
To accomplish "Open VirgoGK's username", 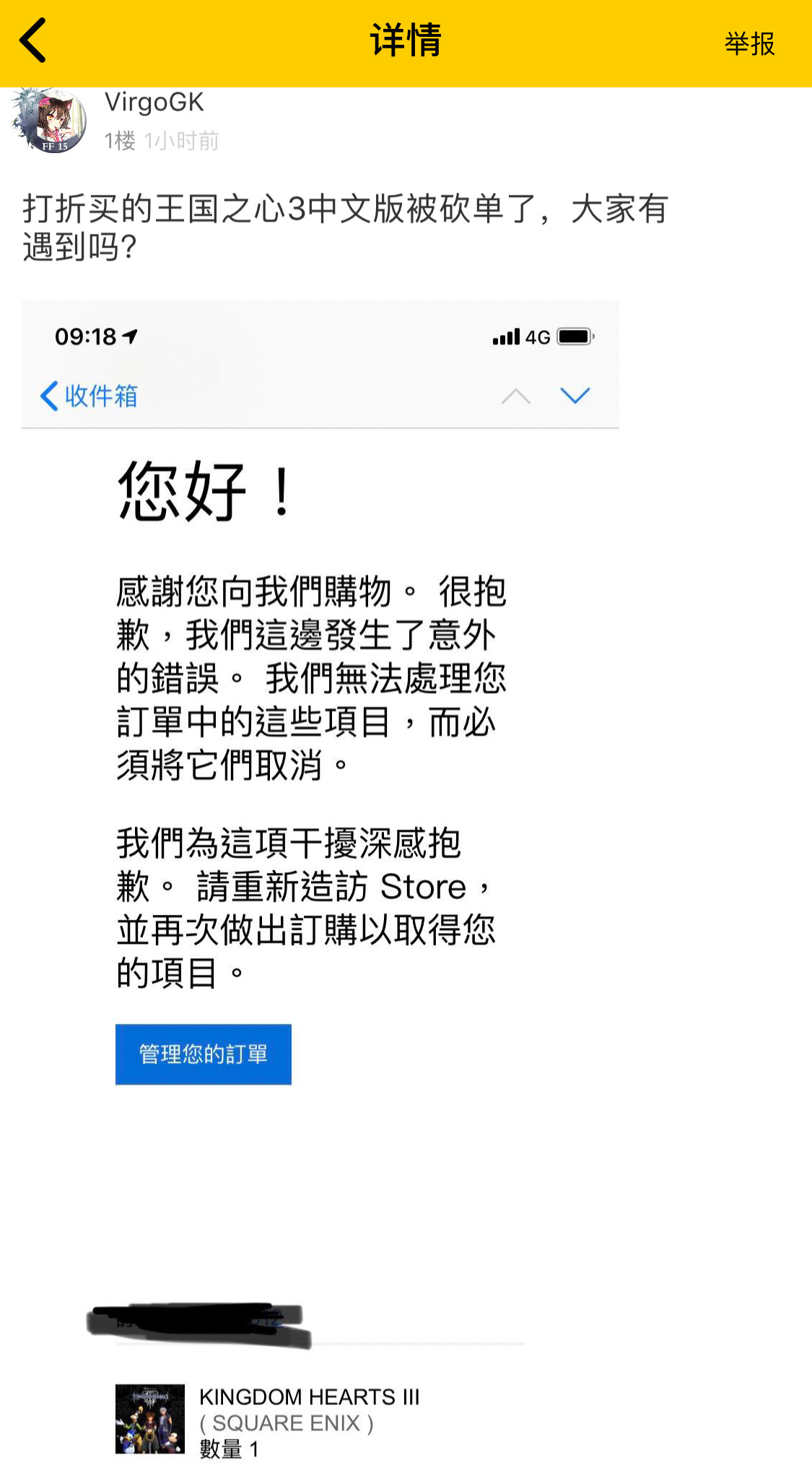I will (154, 103).
